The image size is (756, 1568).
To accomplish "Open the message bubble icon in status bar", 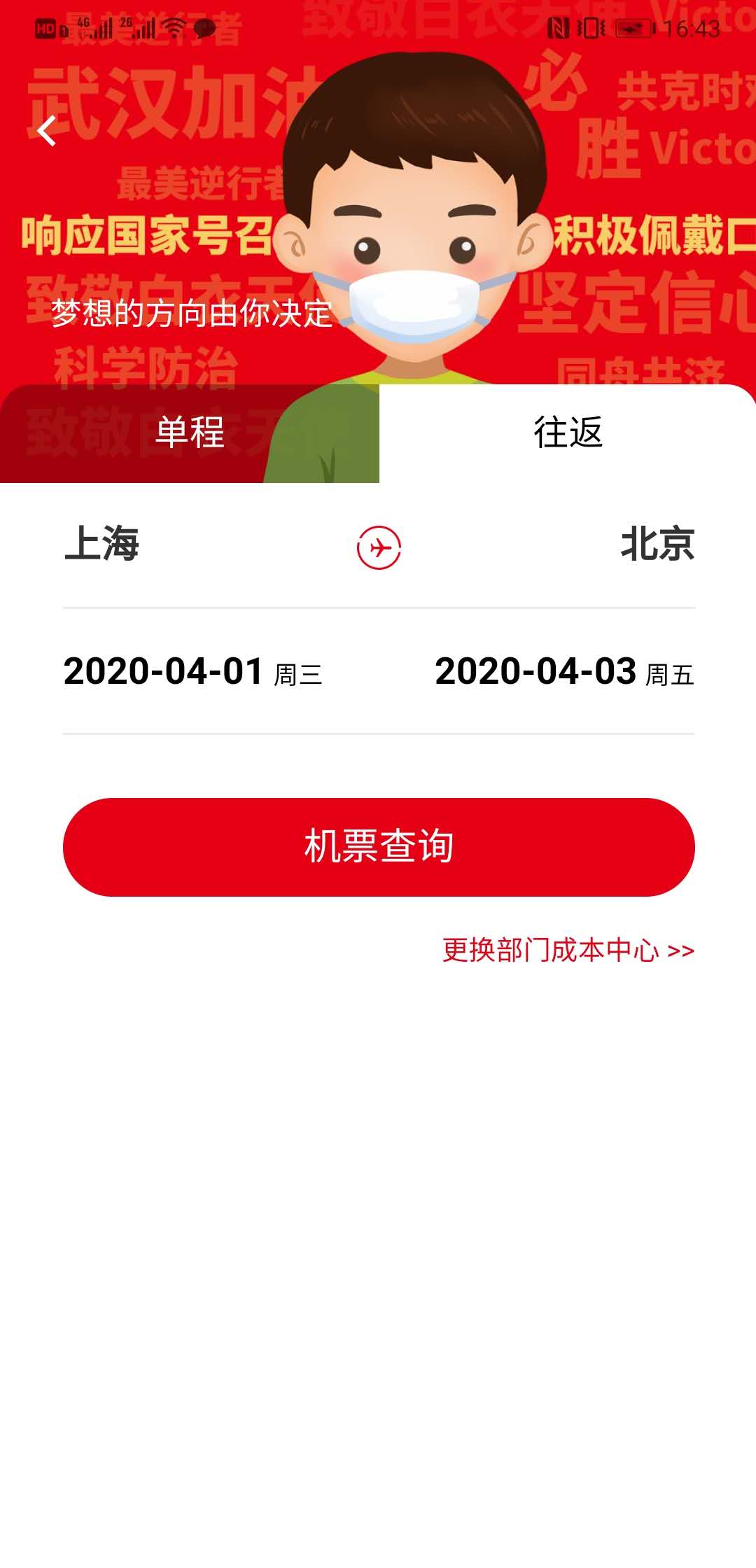I will tap(204, 29).
